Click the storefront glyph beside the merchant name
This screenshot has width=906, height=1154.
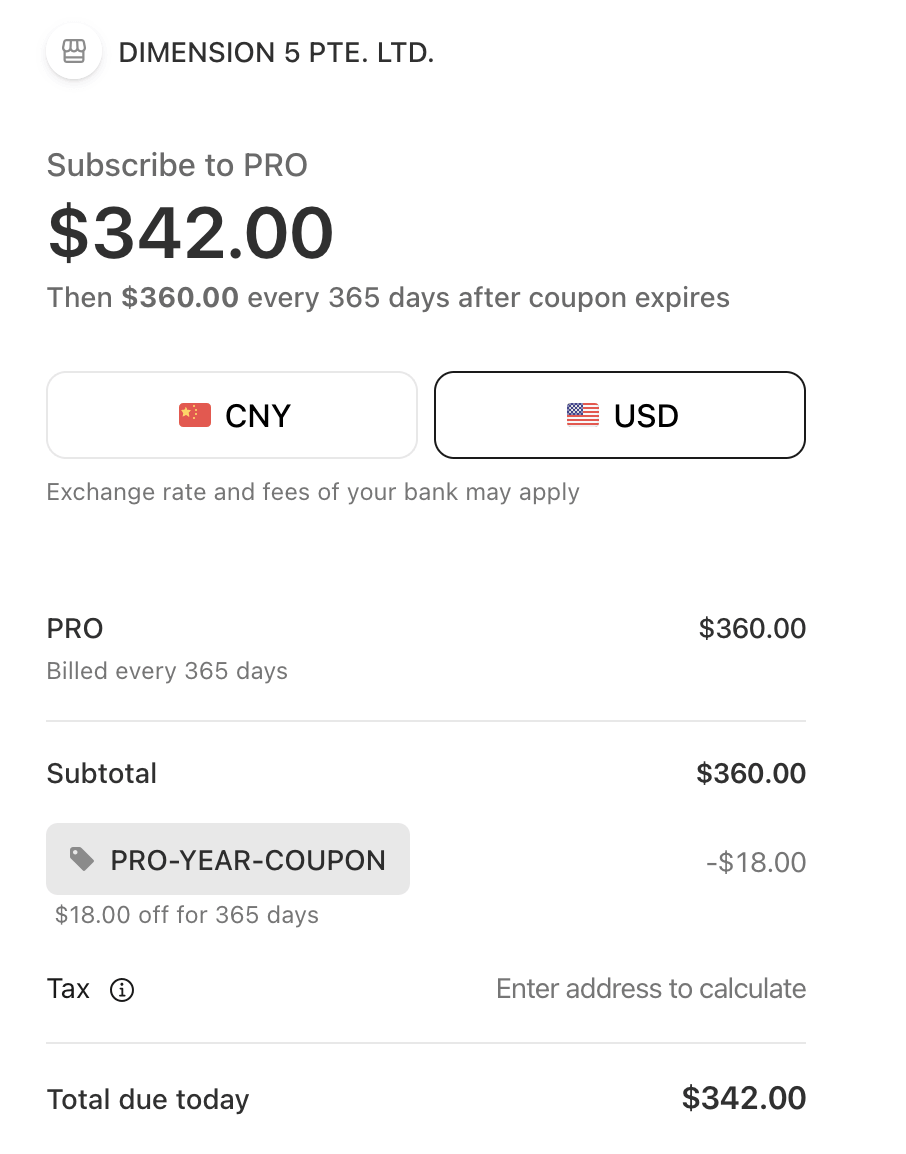(x=73, y=51)
